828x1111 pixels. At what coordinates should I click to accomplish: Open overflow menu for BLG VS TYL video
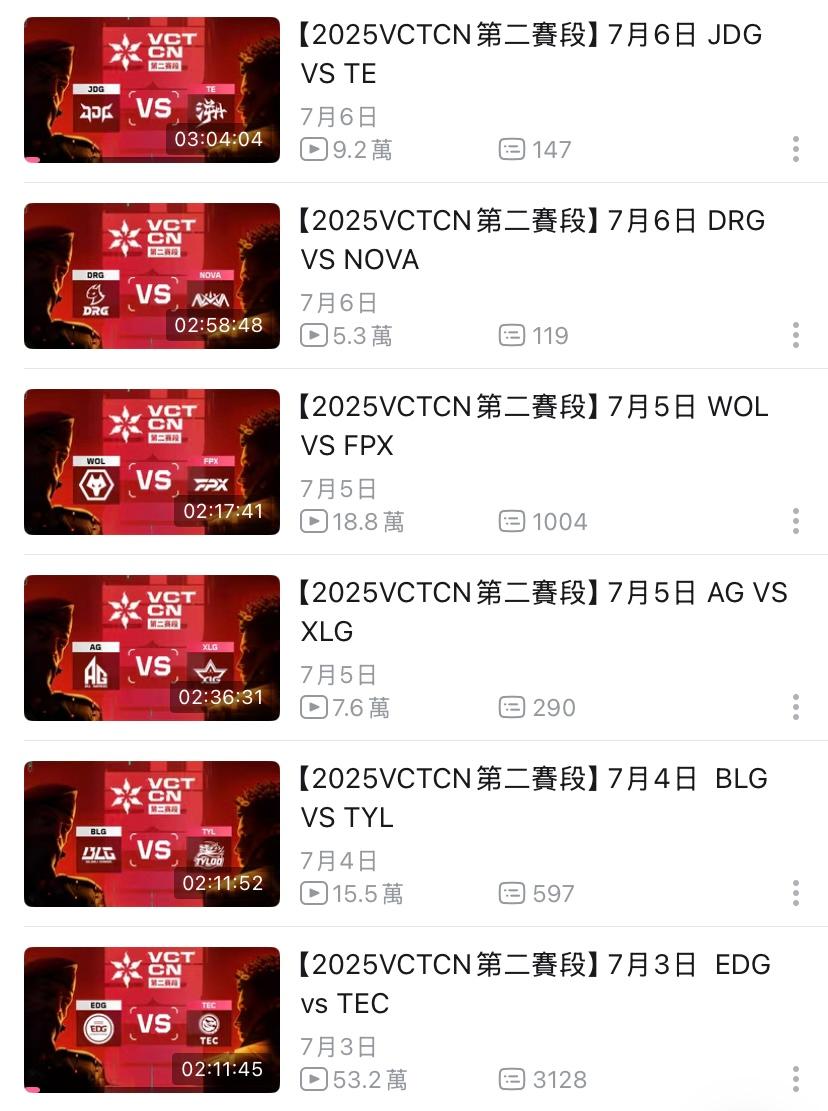795,893
